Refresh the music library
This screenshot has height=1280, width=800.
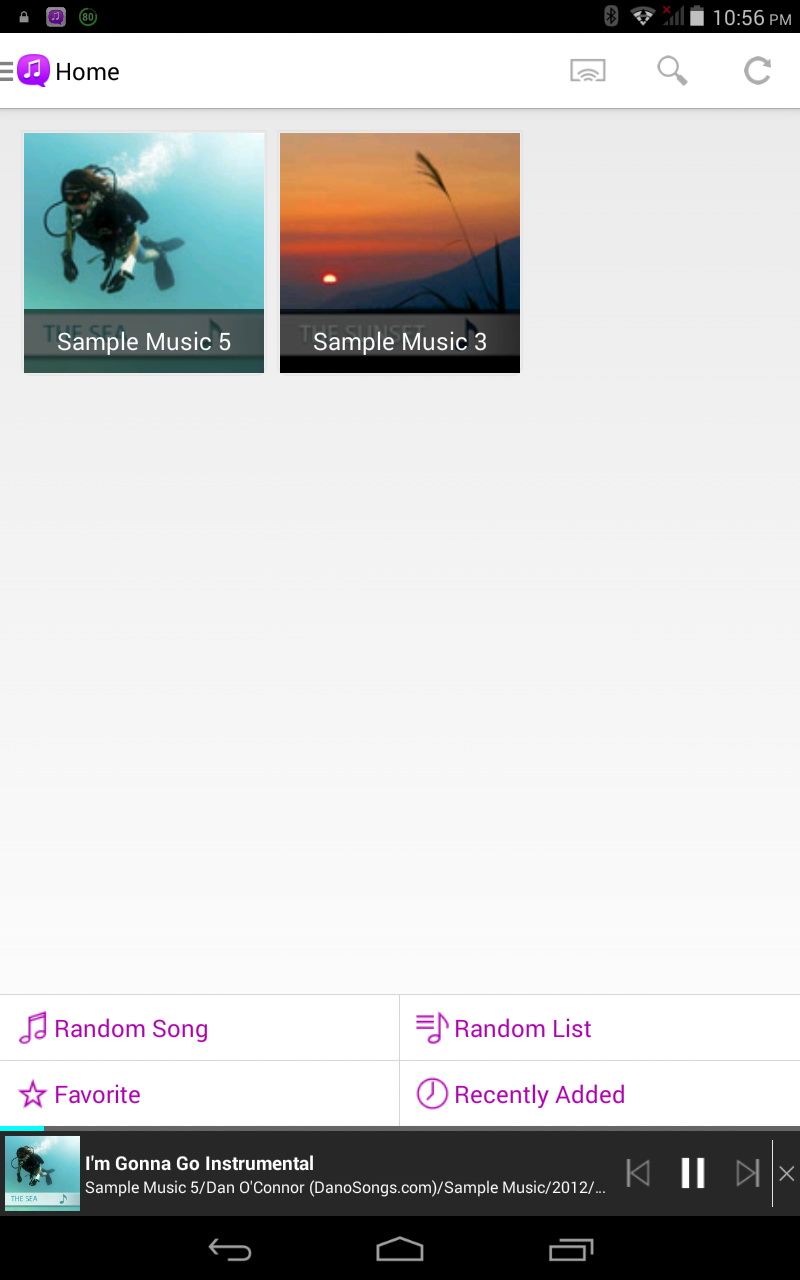pyautogui.click(x=758, y=71)
